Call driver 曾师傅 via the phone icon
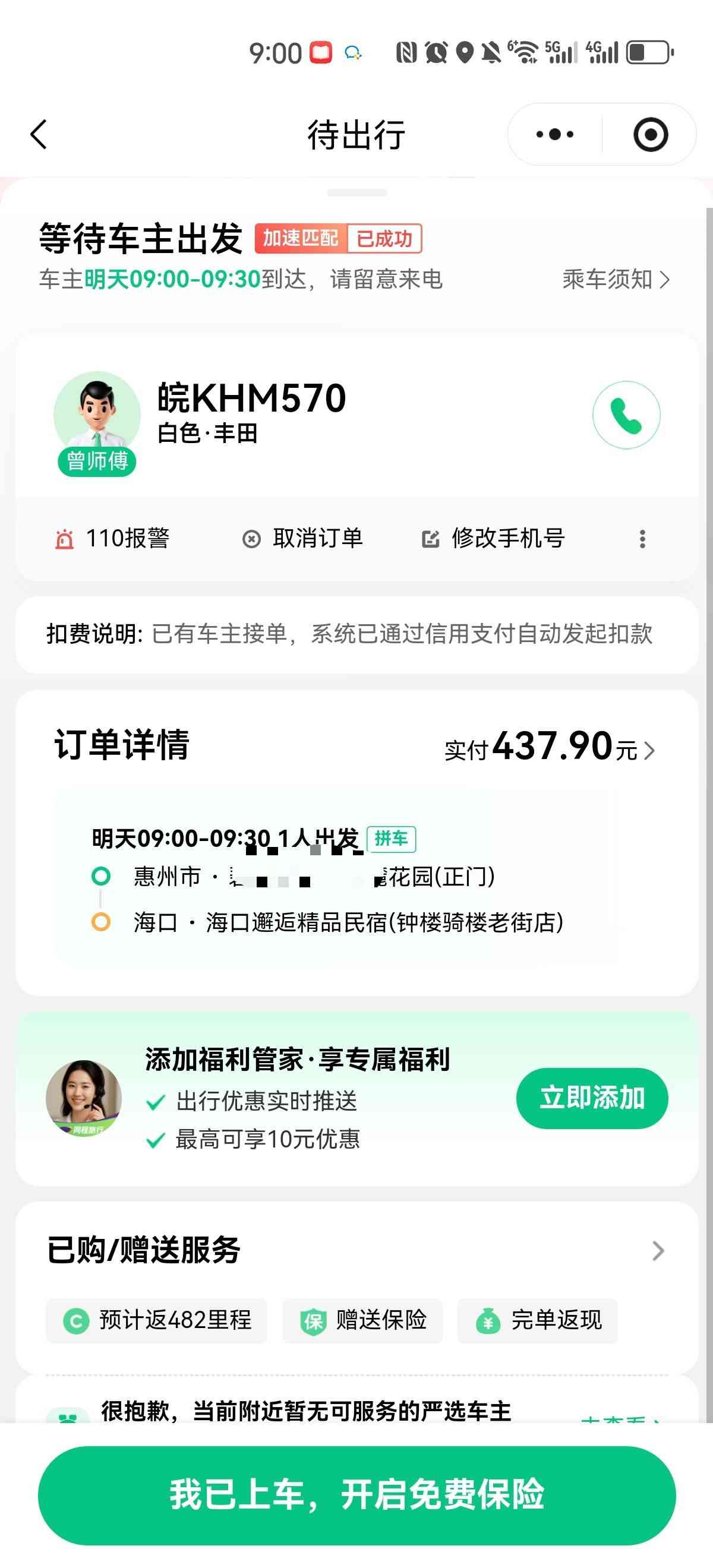 tap(626, 415)
